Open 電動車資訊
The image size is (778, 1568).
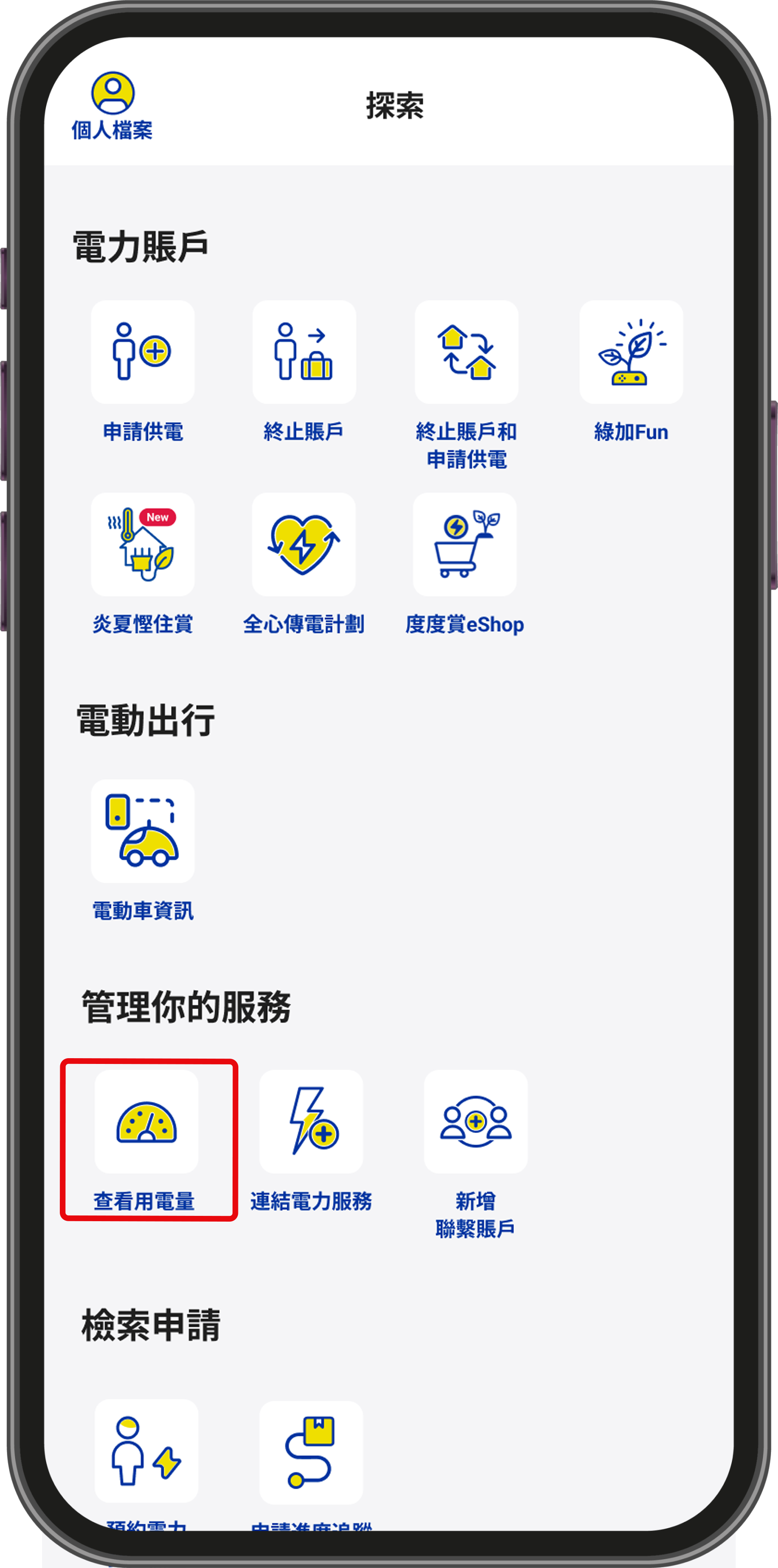tap(143, 831)
